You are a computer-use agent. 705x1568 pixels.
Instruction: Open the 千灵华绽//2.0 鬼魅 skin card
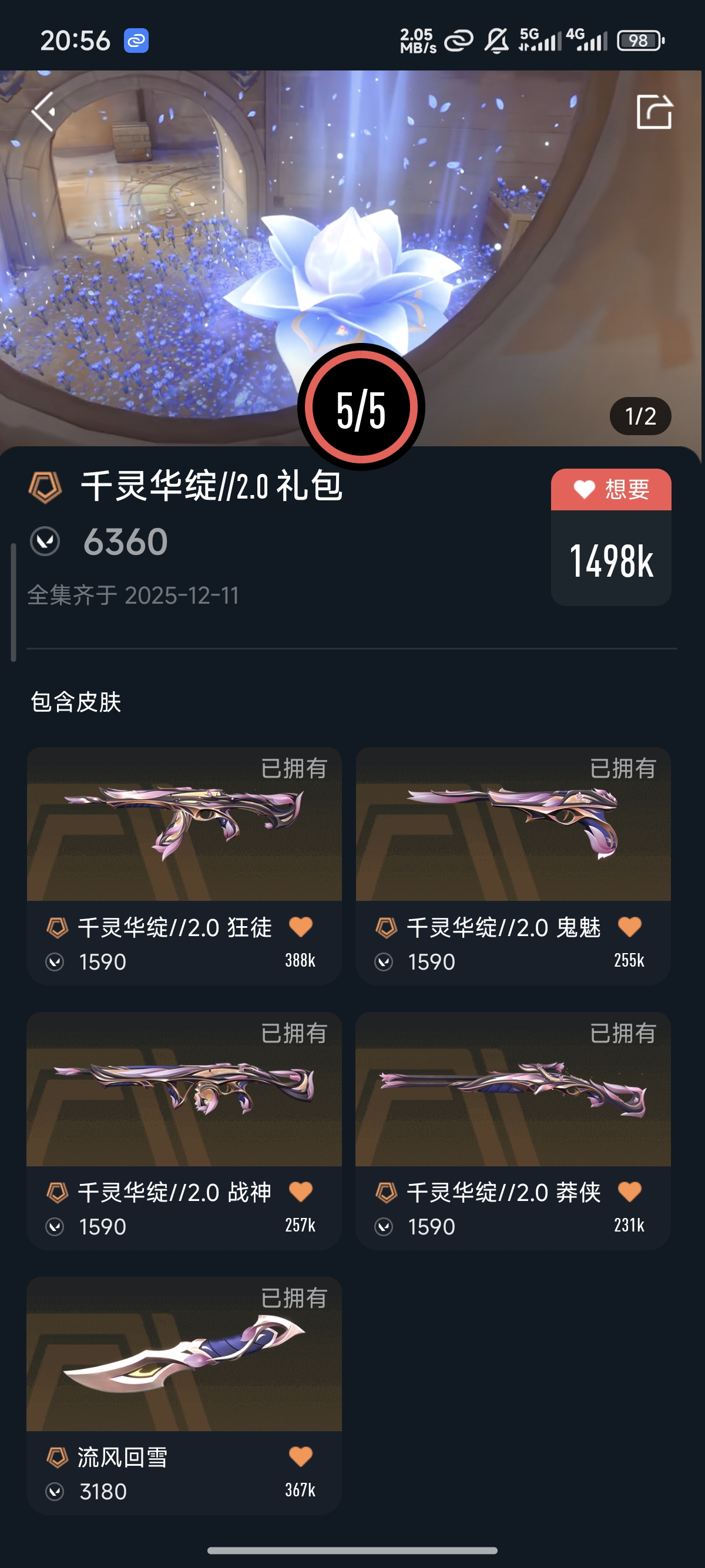pos(513,825)
